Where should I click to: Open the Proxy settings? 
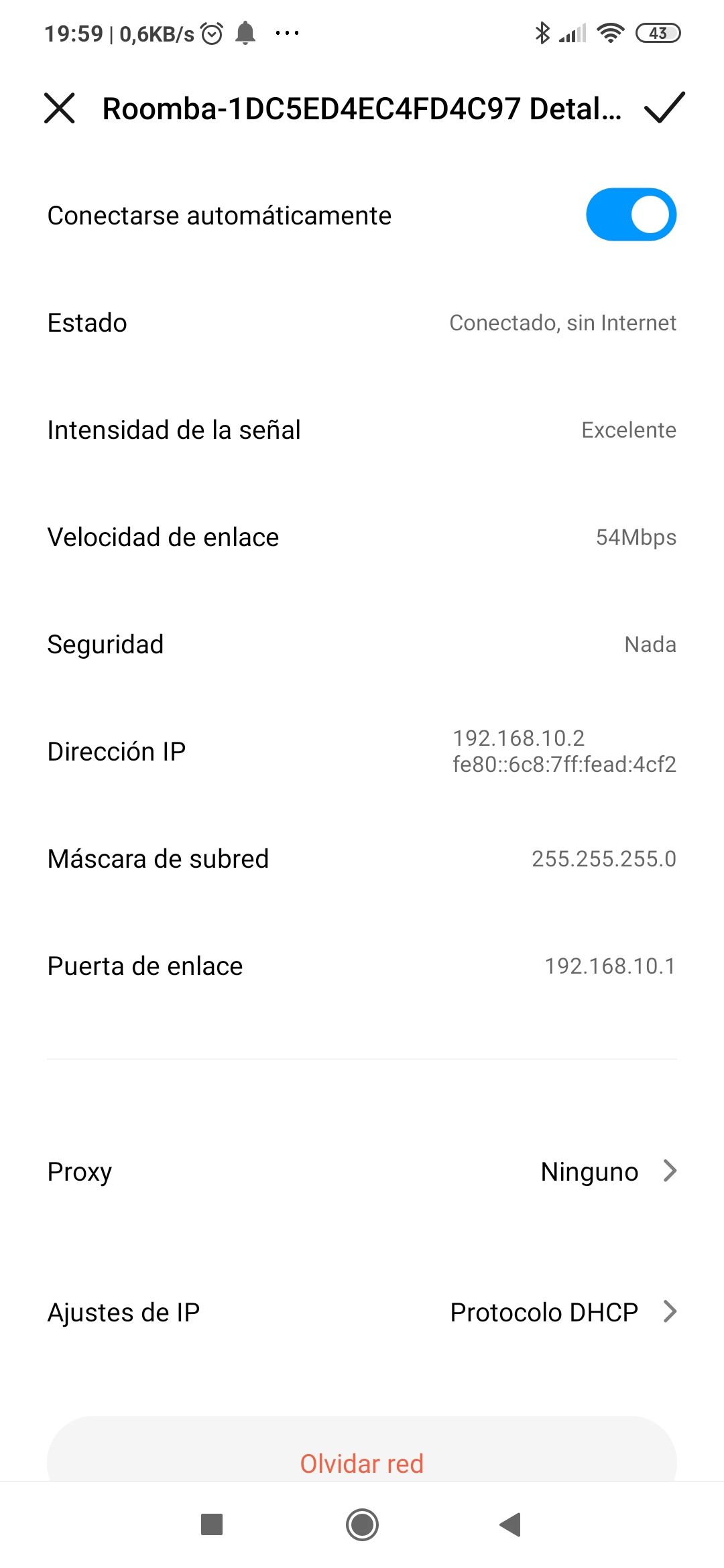[x=362, y=1171]
